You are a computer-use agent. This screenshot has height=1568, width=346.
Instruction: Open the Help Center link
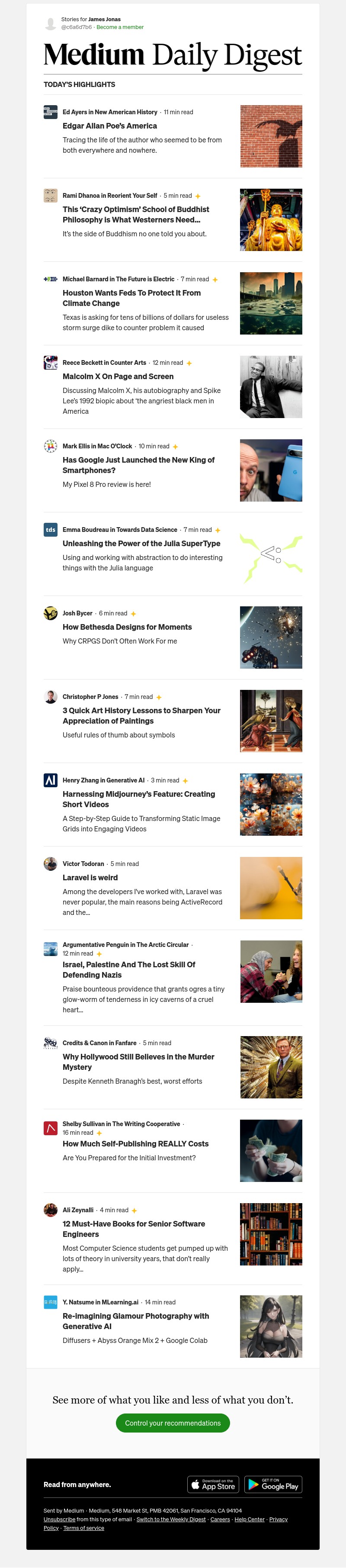[249, 1519]
